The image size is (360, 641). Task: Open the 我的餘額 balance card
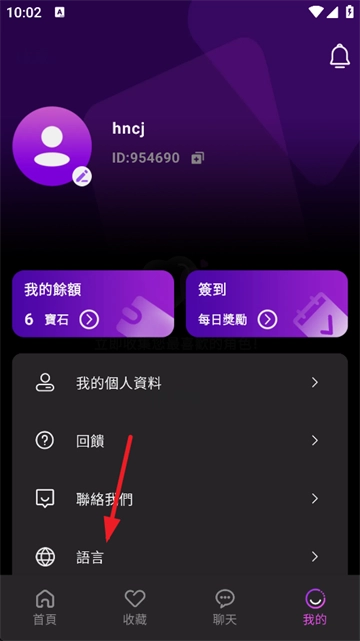point(93,303)
